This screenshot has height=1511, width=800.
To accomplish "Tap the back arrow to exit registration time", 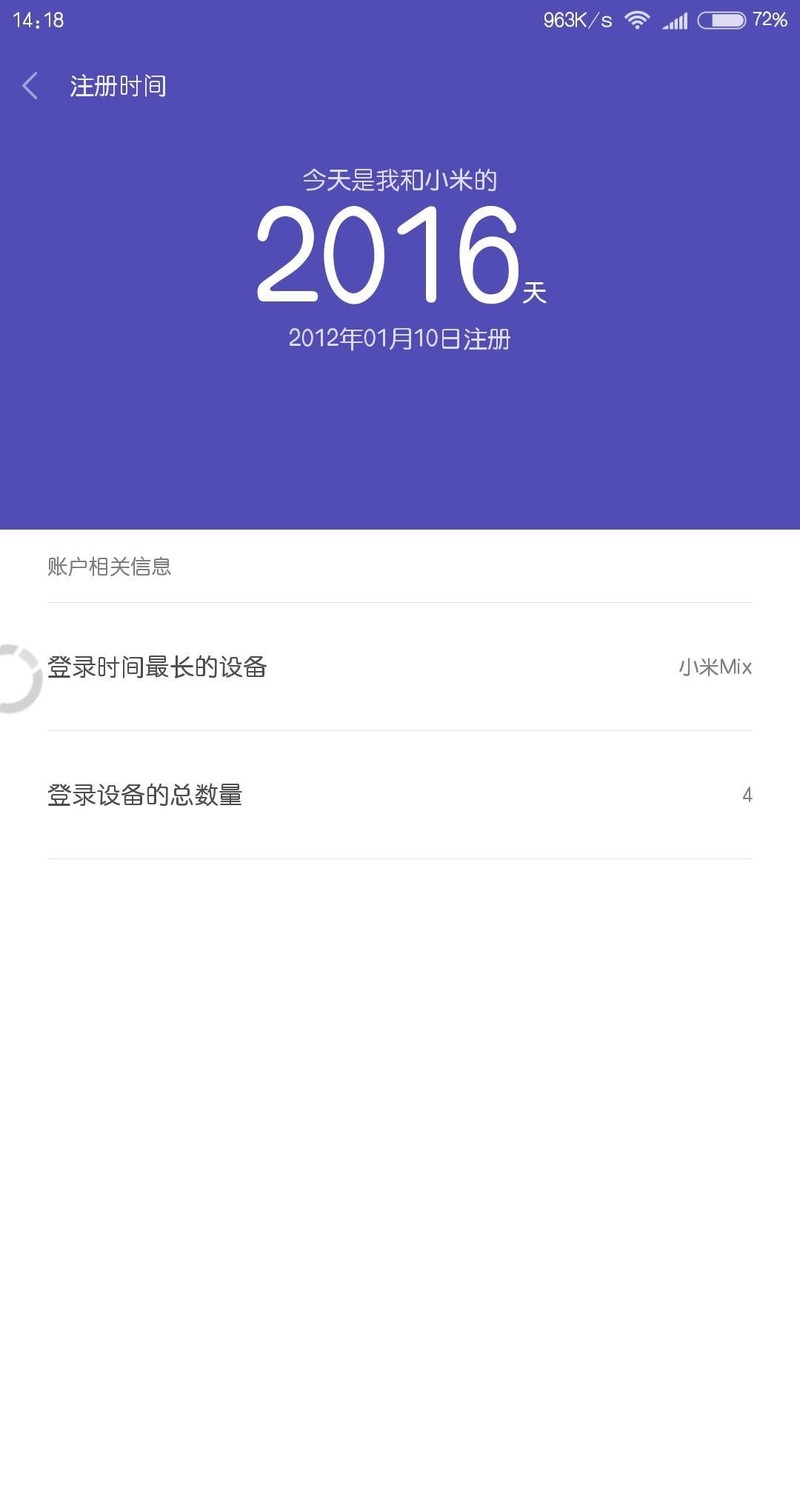I will [29, 86].
